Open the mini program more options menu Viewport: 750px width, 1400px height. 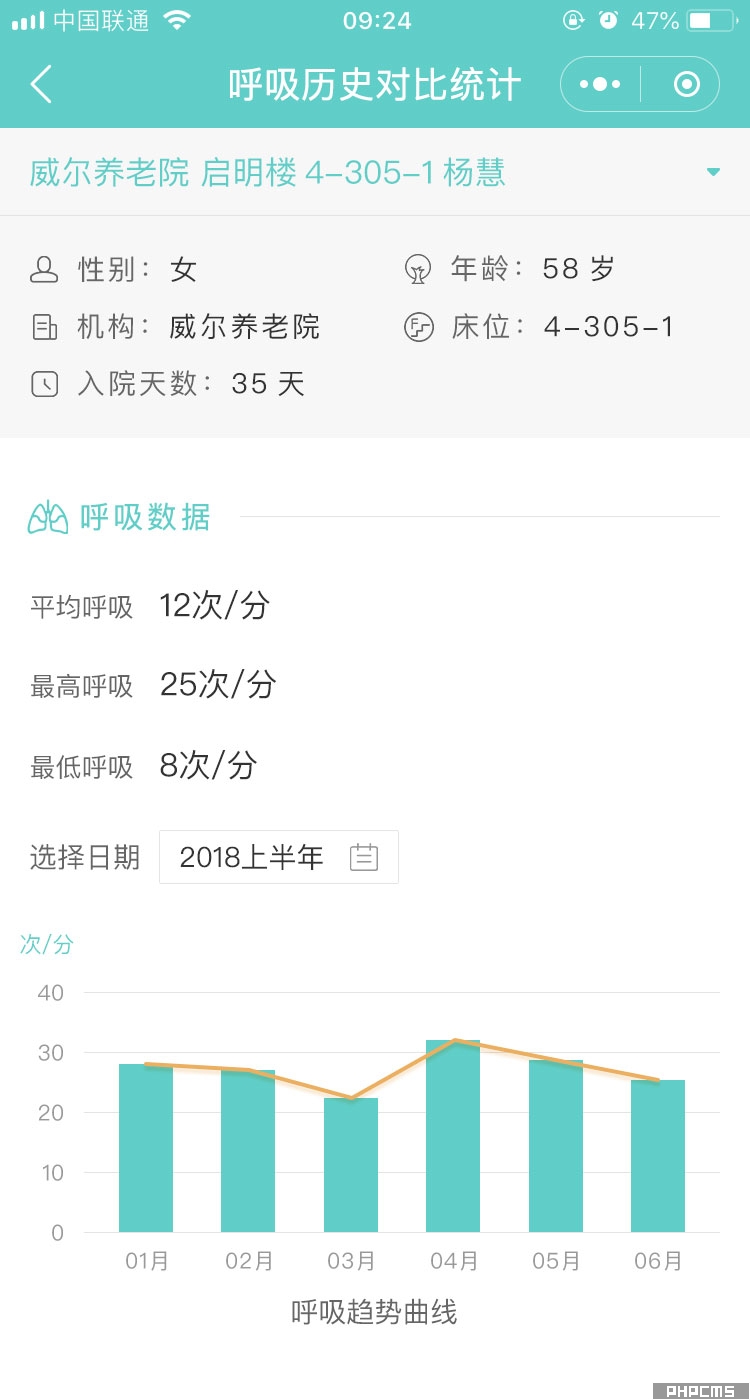click(x=600, y=85)
